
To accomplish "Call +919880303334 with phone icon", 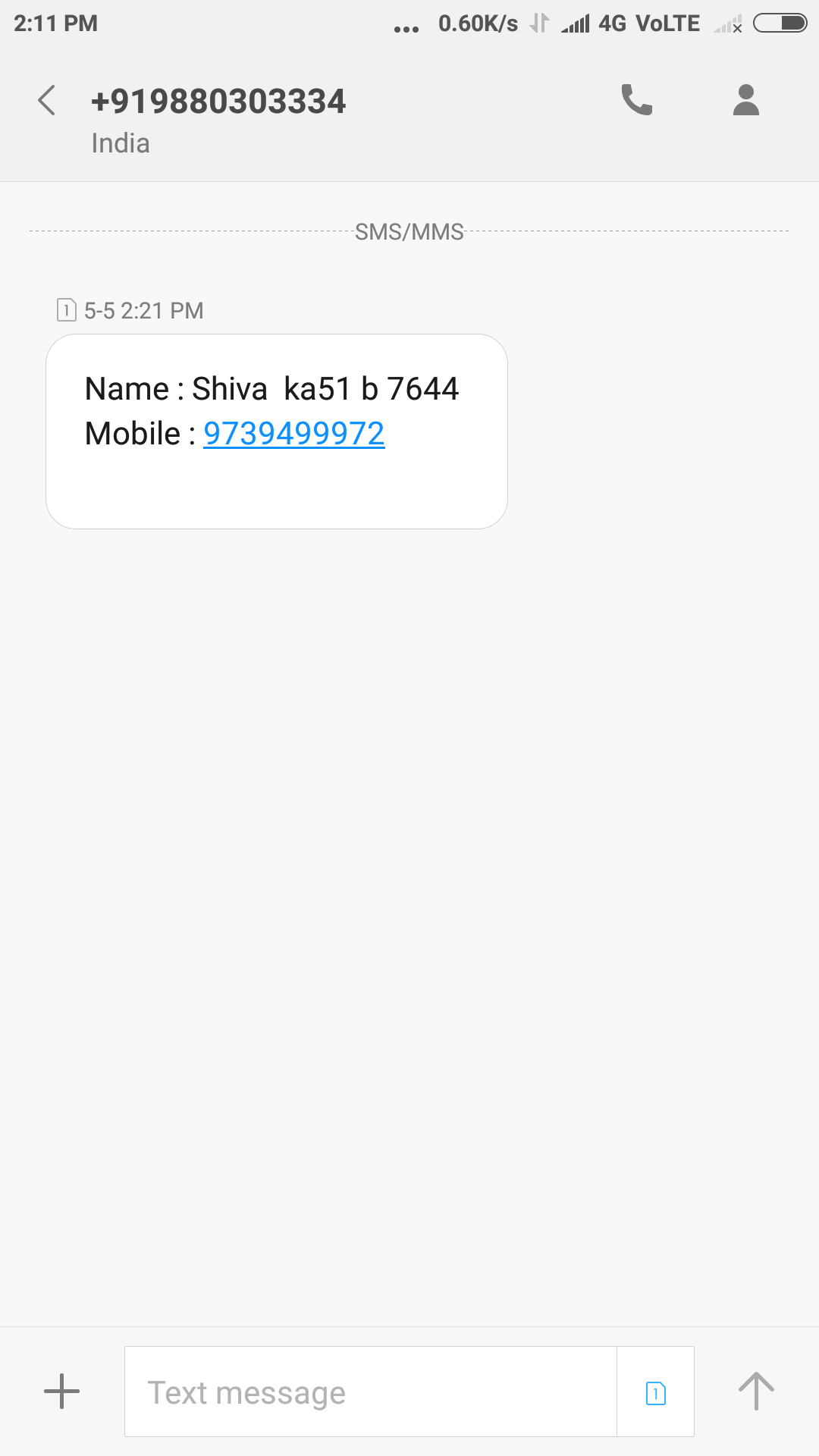I will [x=636, y=100].
